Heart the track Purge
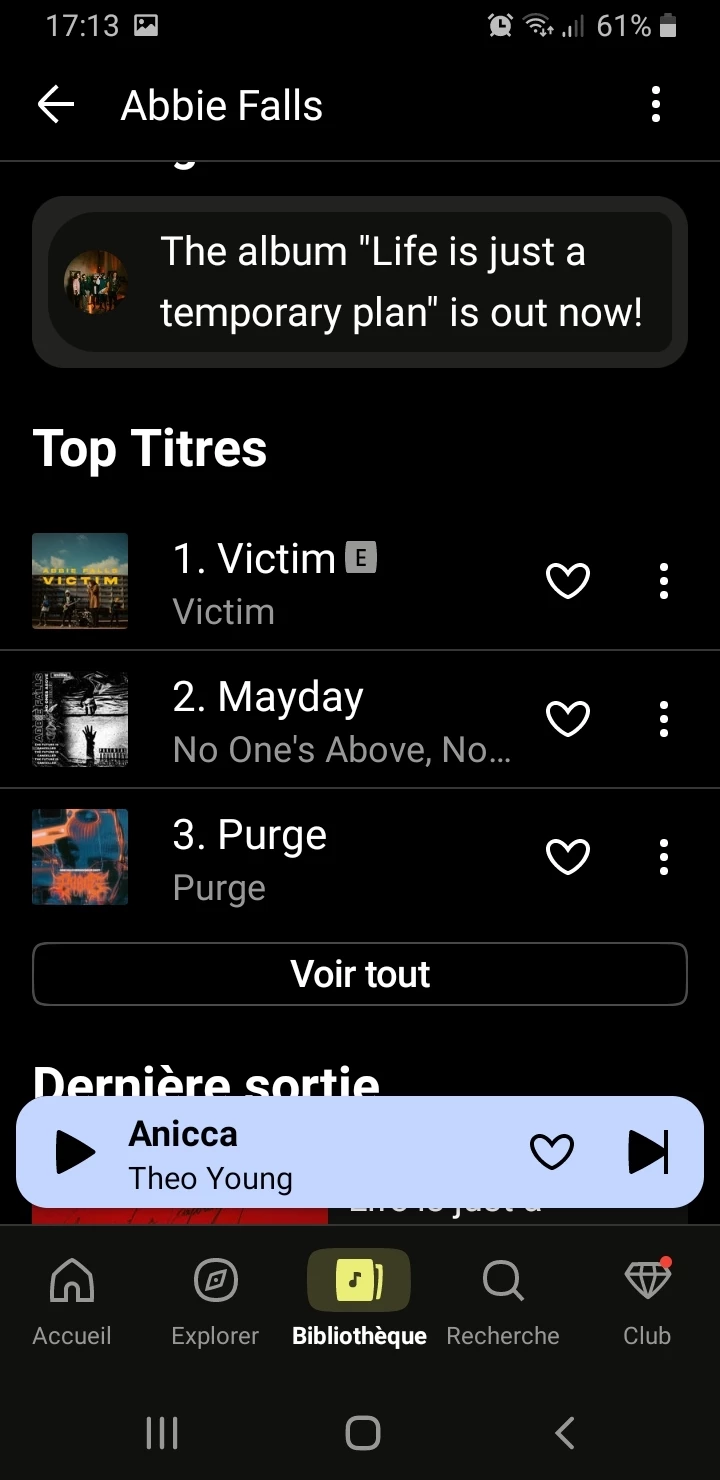Screen dimensions: 720x1480 tap(567, 857)
